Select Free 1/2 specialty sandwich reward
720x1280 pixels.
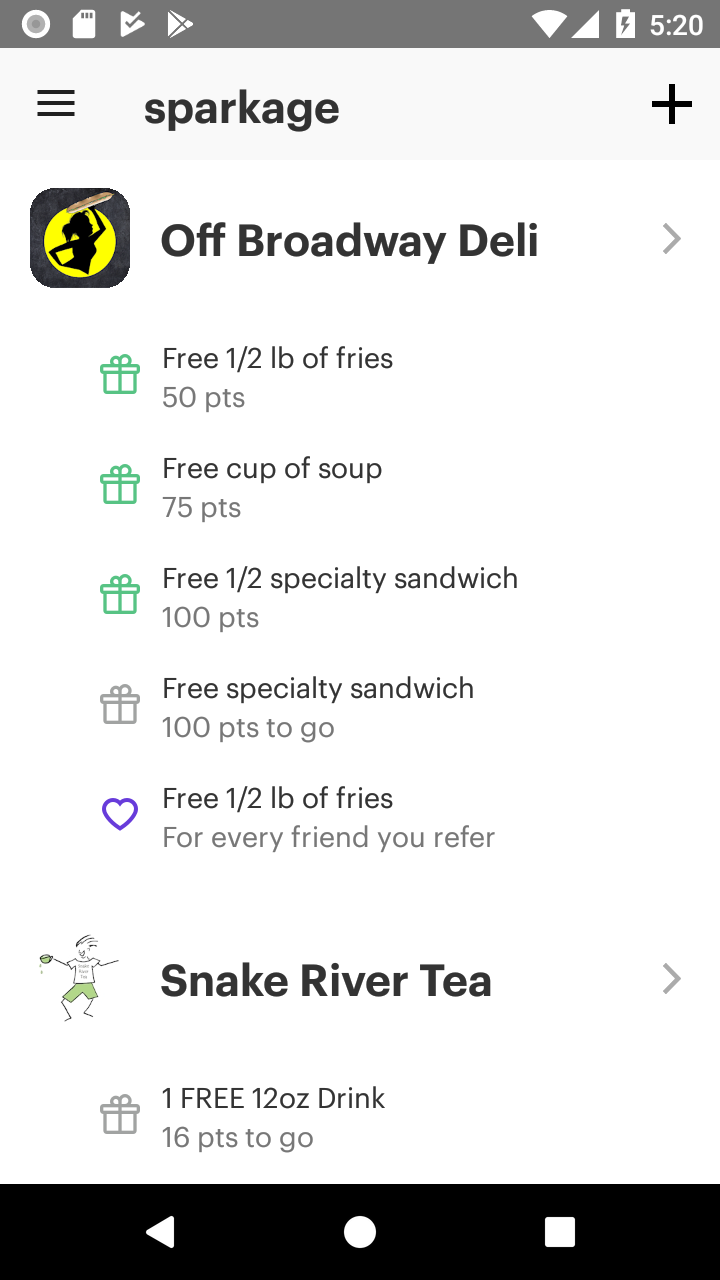click(340, 597)
